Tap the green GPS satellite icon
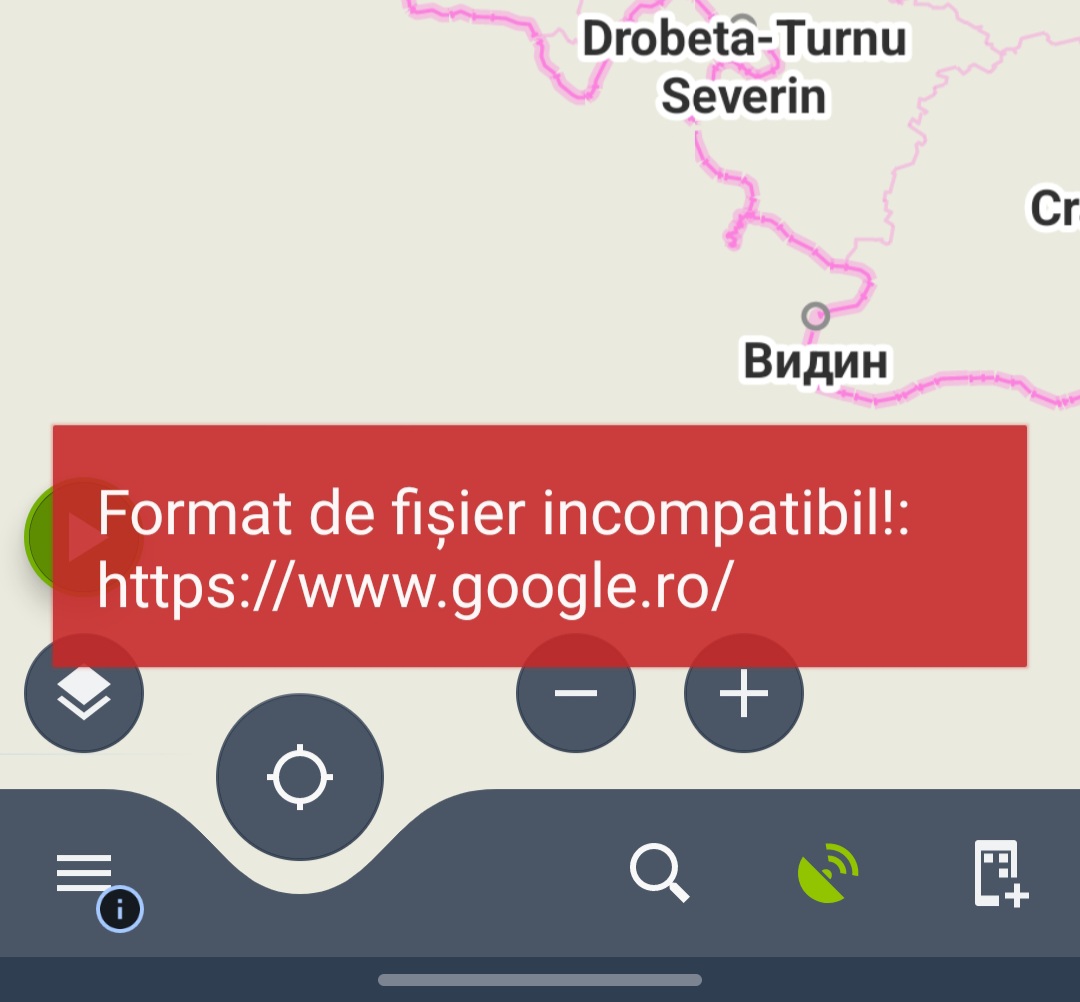Image resolution: width=1080 pixels, height=1002 pixels. [828, 873]
